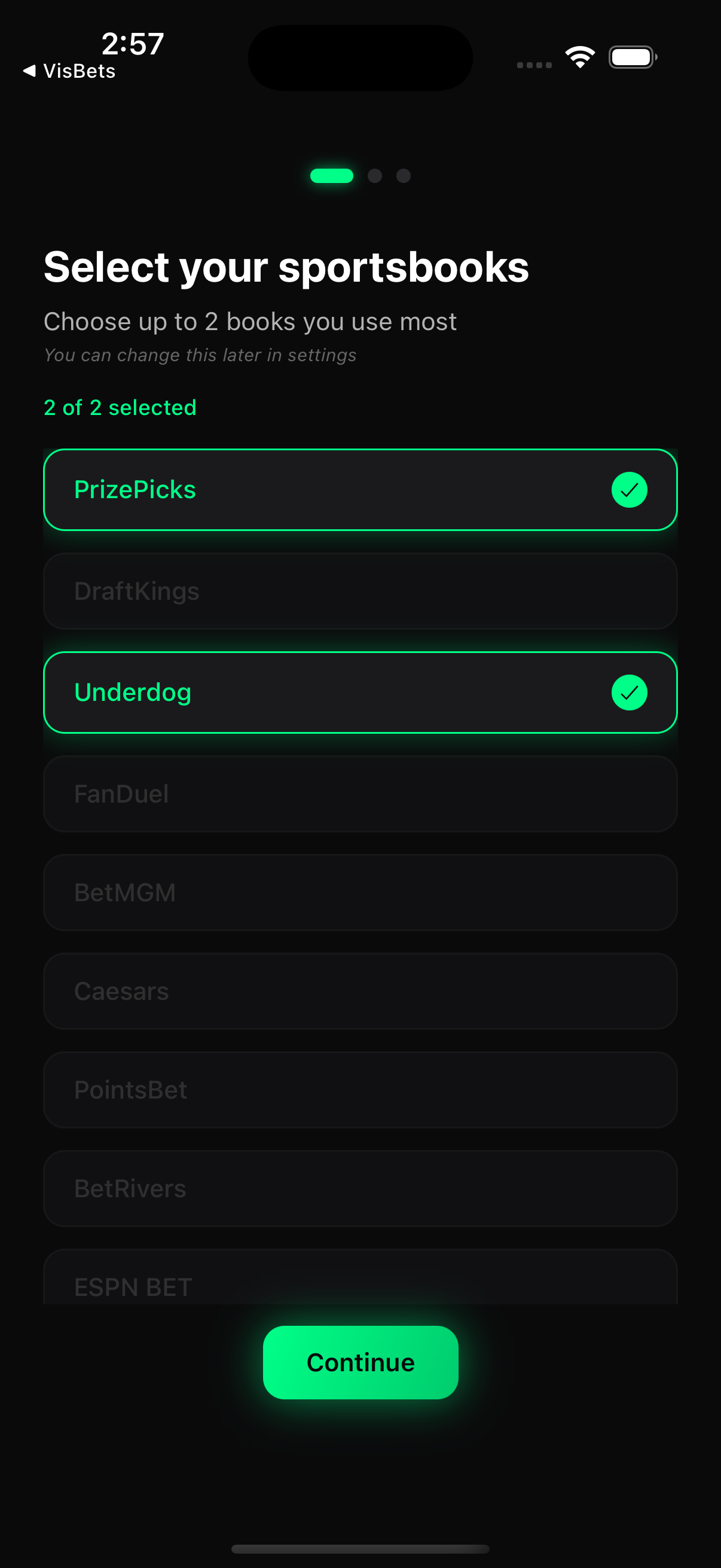Viewport: 721px width, 1568px height.
Task: Tap the Continue button
Action: point(360,1362)
